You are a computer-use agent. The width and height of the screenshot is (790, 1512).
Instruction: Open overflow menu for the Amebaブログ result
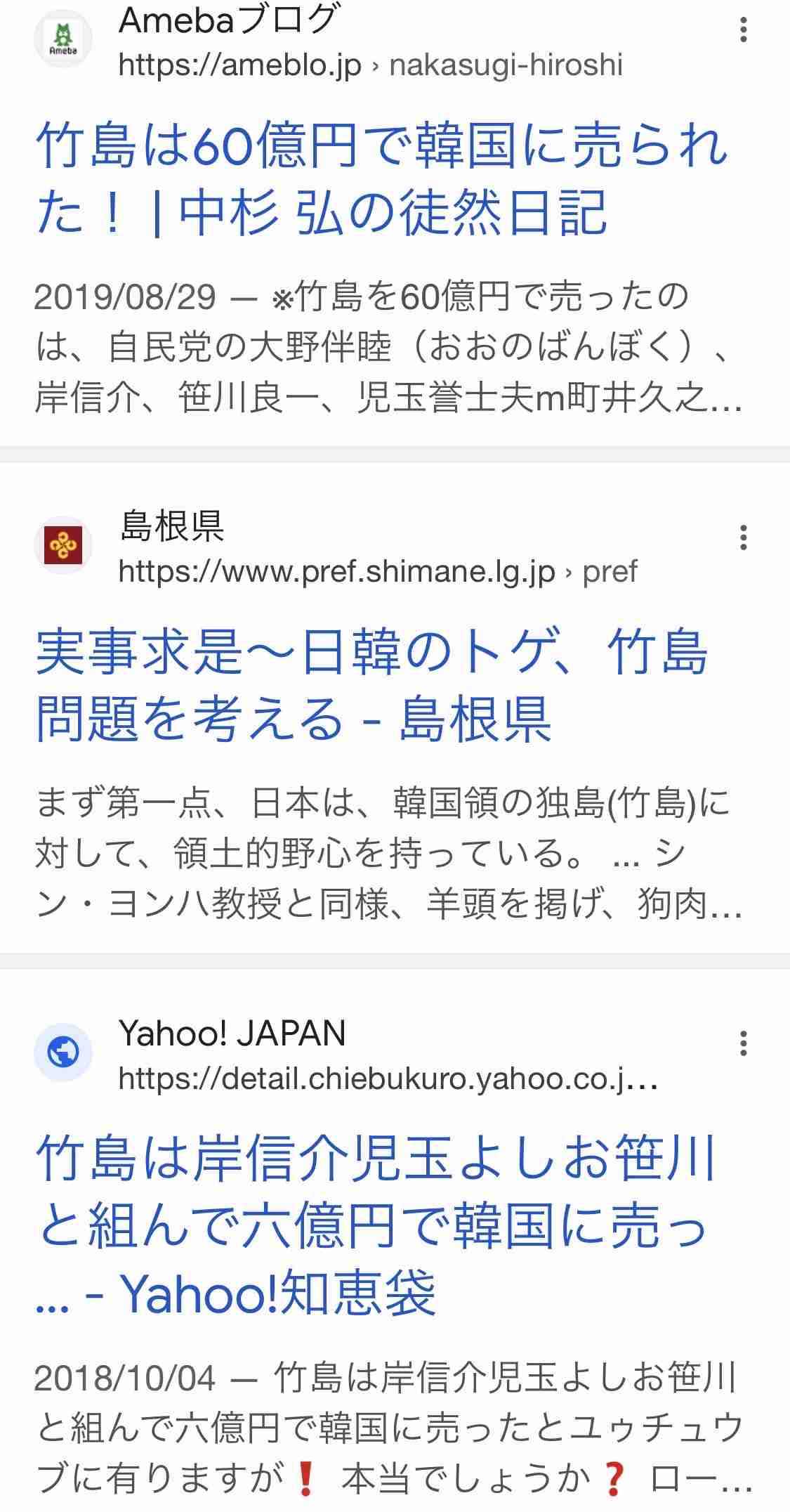click(x=743, y=30)
